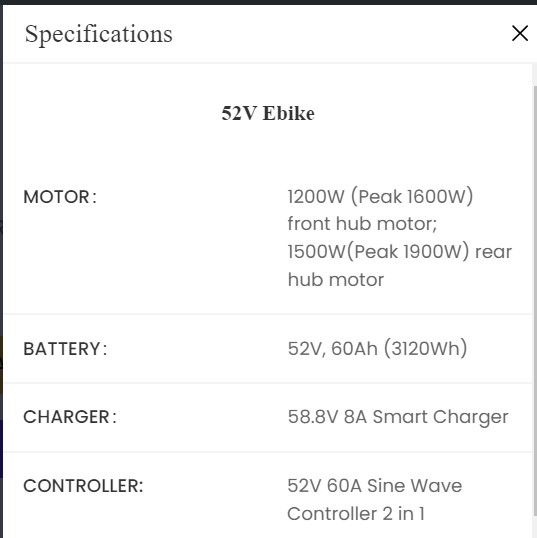
Task: Close the Specifications panel
Action: point(520,33)
